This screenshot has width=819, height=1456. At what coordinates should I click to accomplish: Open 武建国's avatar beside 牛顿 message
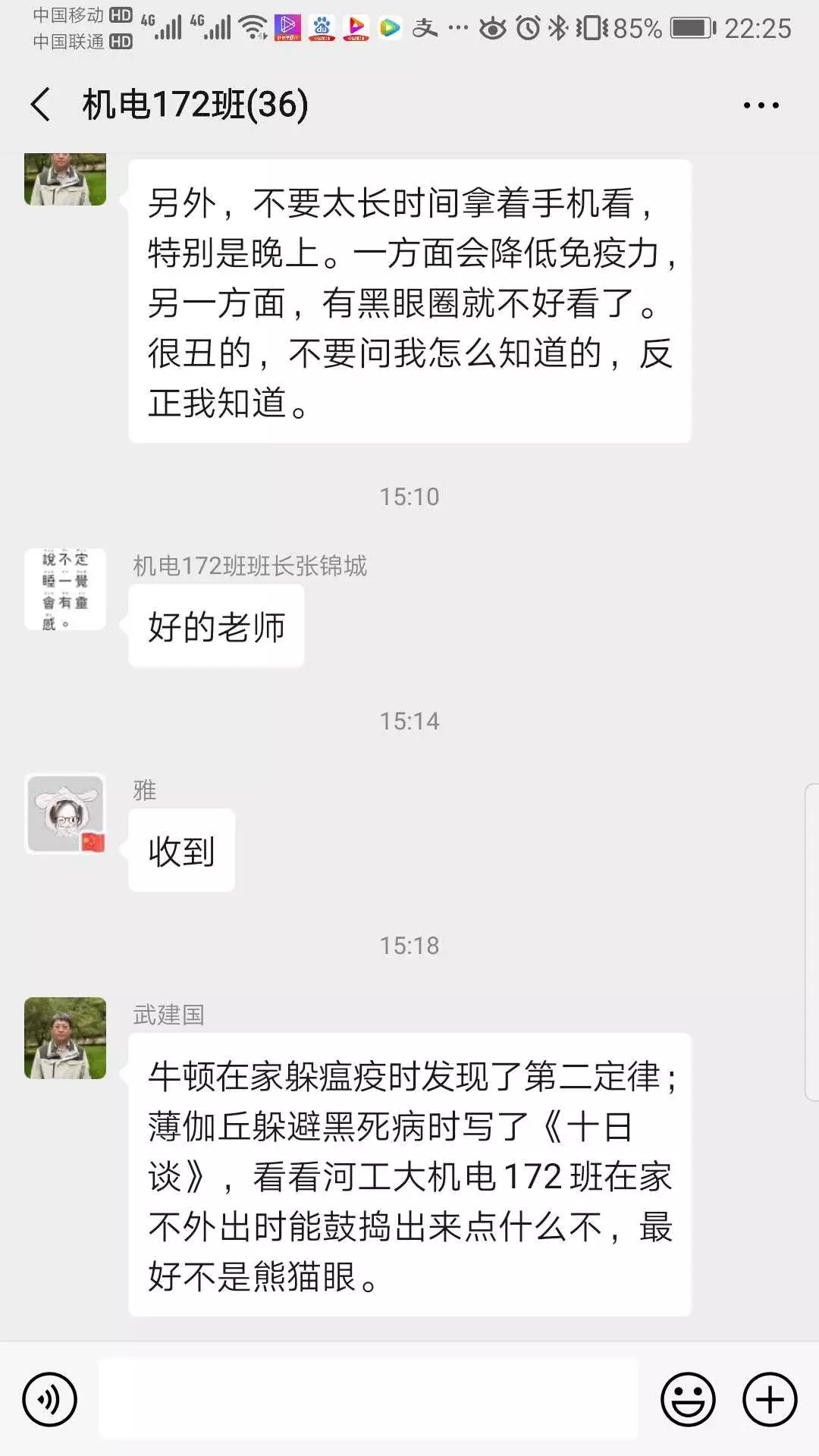65,1038
